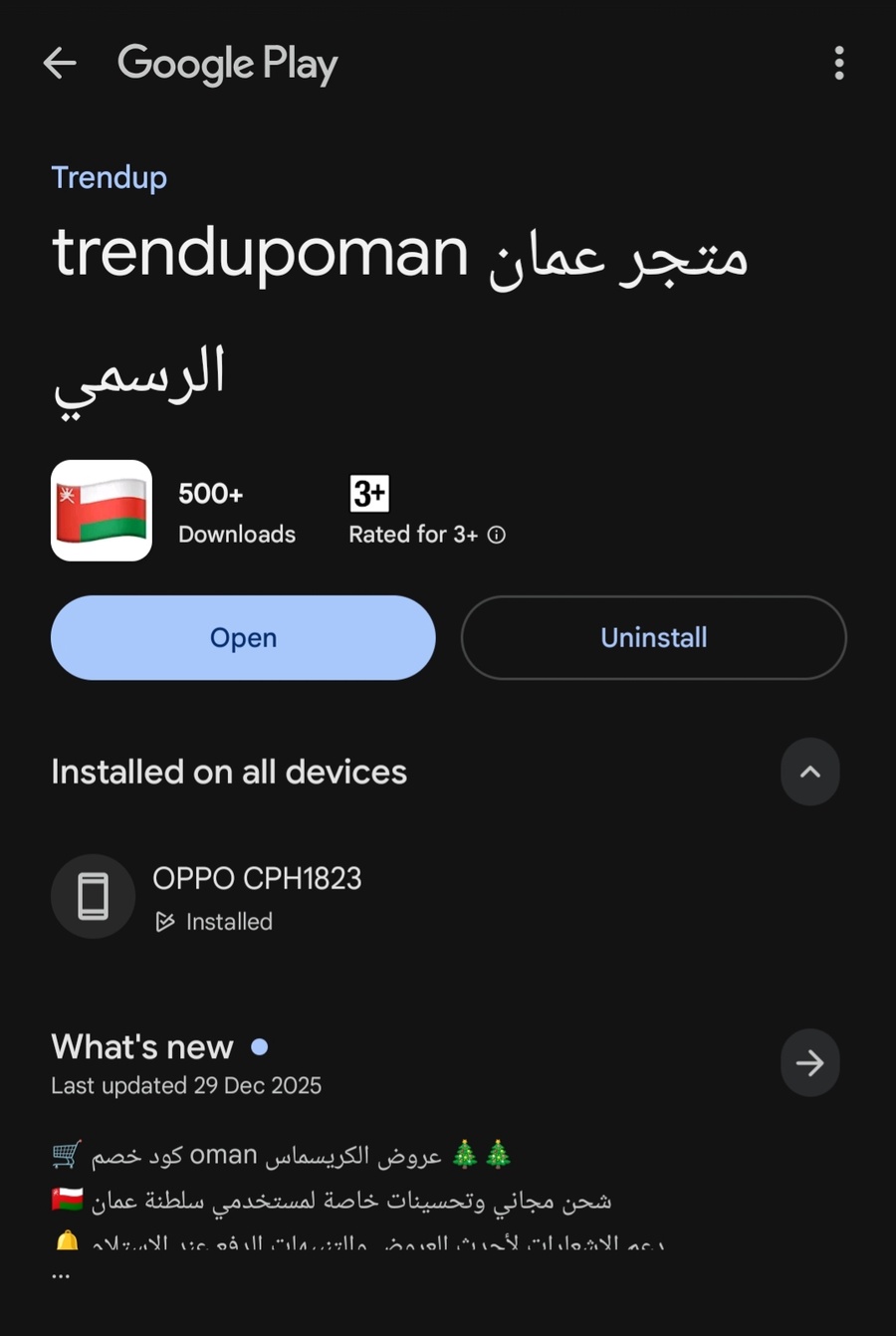Open the trendupoman app
Viewport: 896px width, 1336px height.
click(x=243, y=638)
